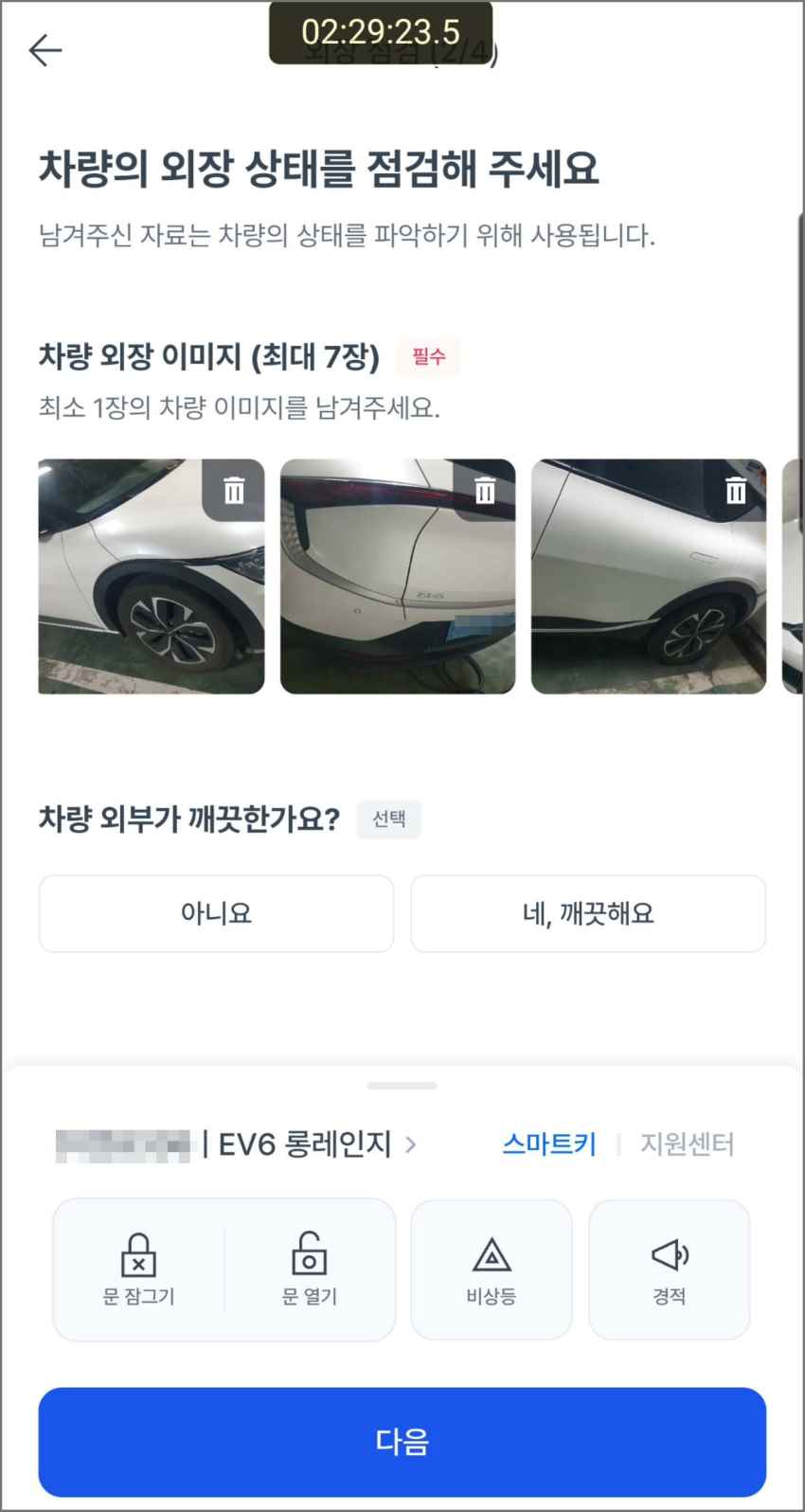805x1512 pixels.
Task: Activate the hazard lights (비상등) icon
Action: [x=492, y=1269]
